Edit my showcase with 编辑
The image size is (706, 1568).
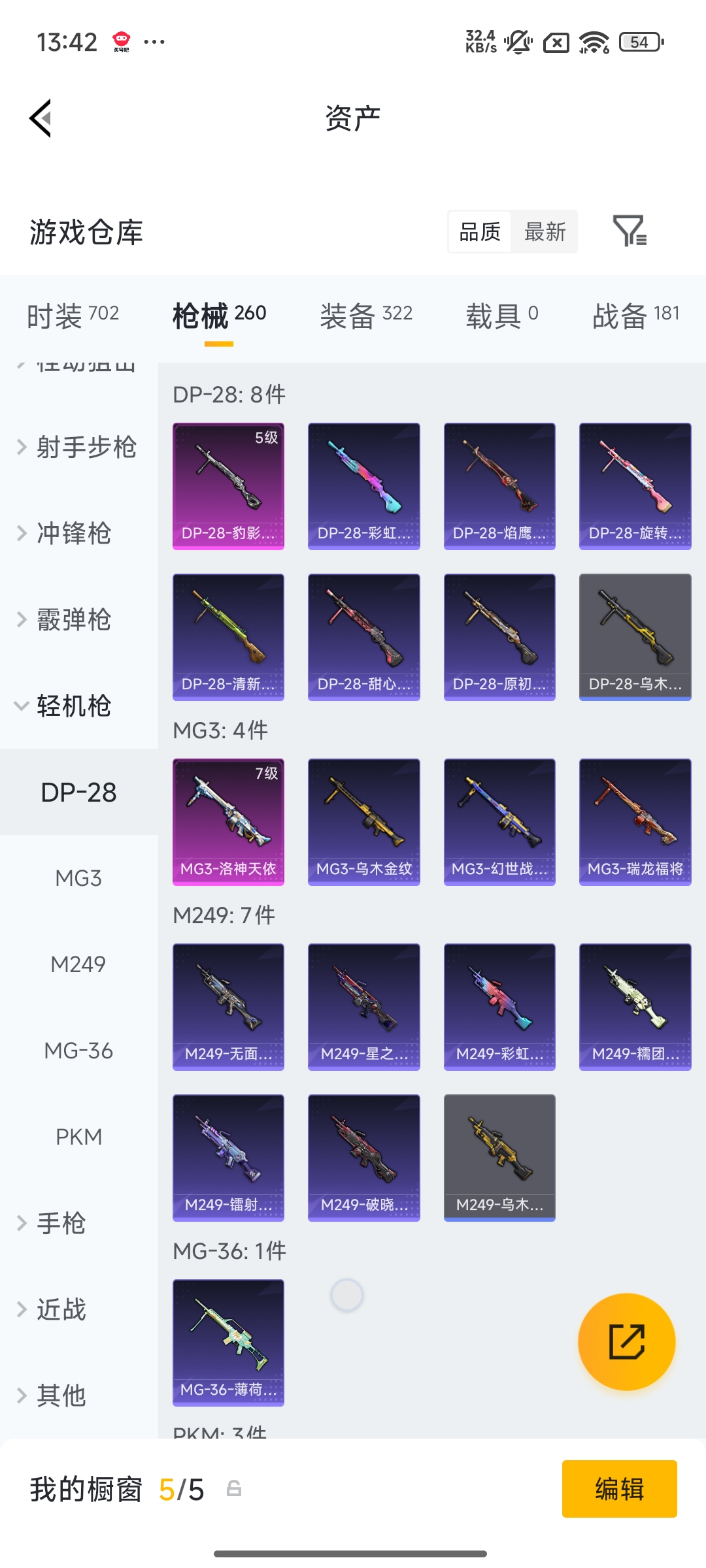pyautogui.click(x=619, y=1489)
